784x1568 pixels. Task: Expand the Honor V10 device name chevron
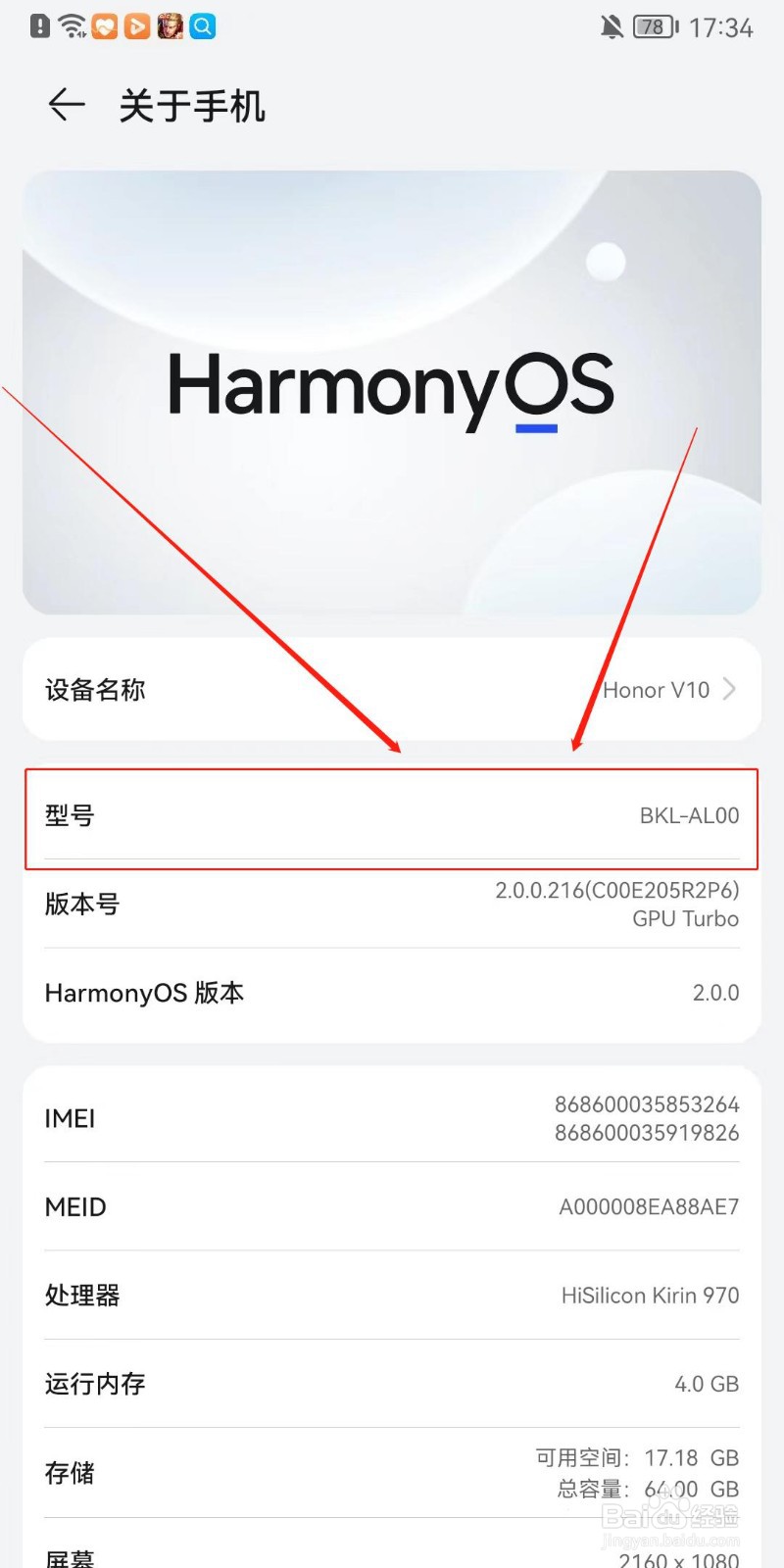[x=729, y=689]
